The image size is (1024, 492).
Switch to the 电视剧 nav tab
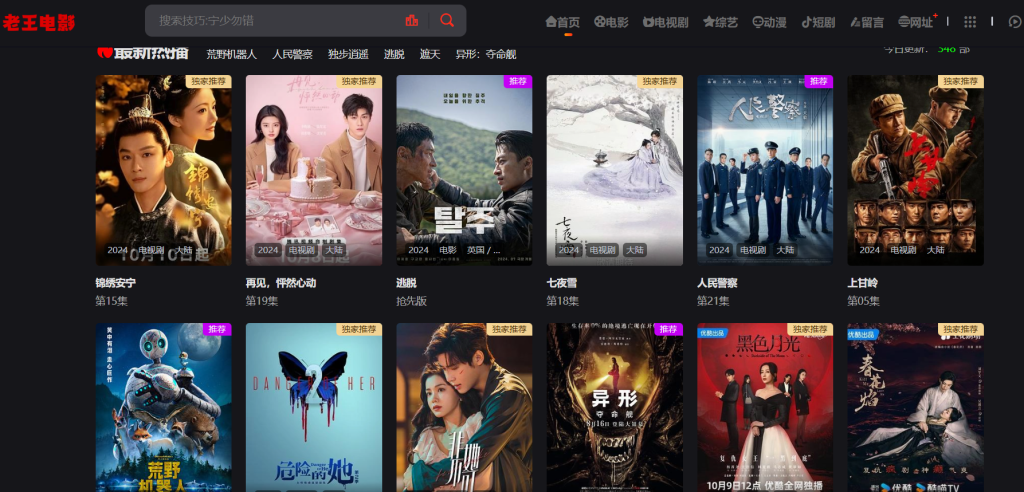[666, 22]
